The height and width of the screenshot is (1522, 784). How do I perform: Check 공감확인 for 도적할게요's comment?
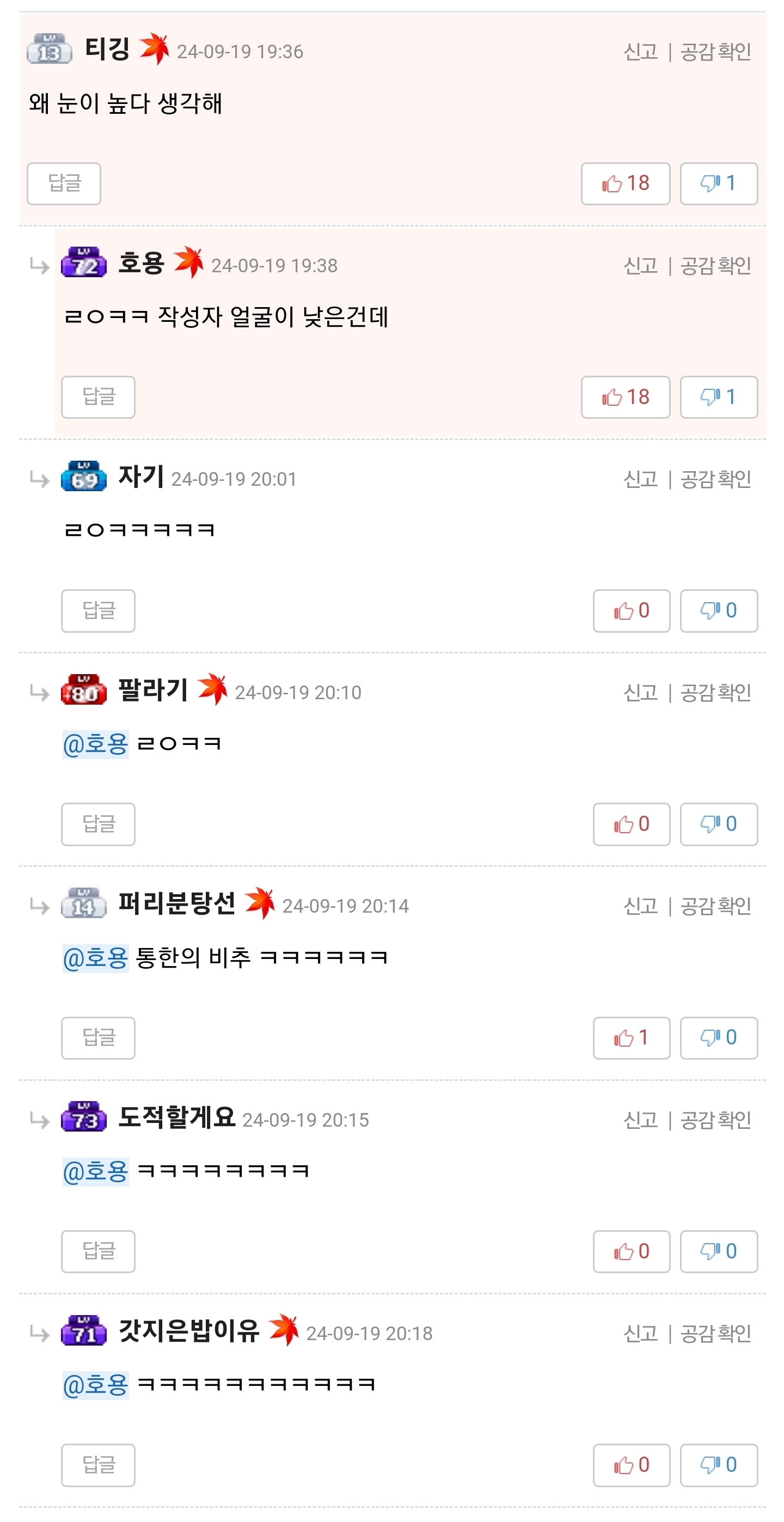coord(715,1120)
